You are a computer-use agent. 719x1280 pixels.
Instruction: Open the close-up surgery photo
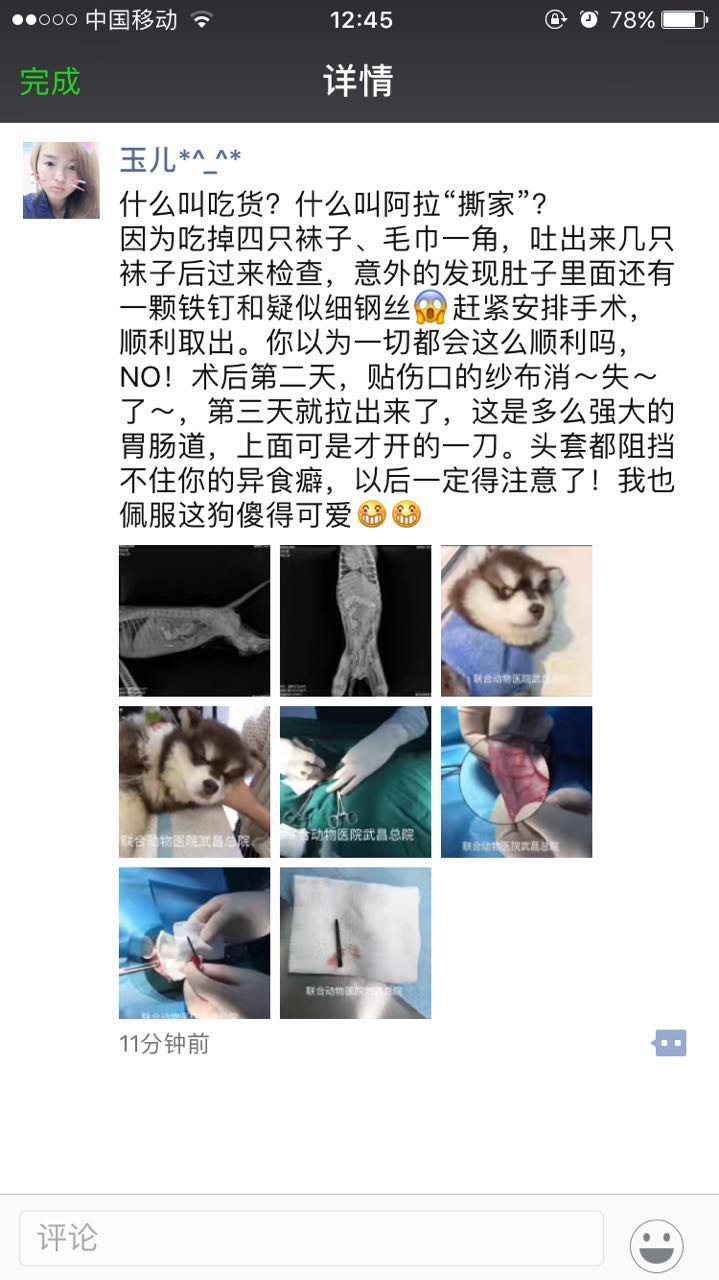[x=516, y=782]
